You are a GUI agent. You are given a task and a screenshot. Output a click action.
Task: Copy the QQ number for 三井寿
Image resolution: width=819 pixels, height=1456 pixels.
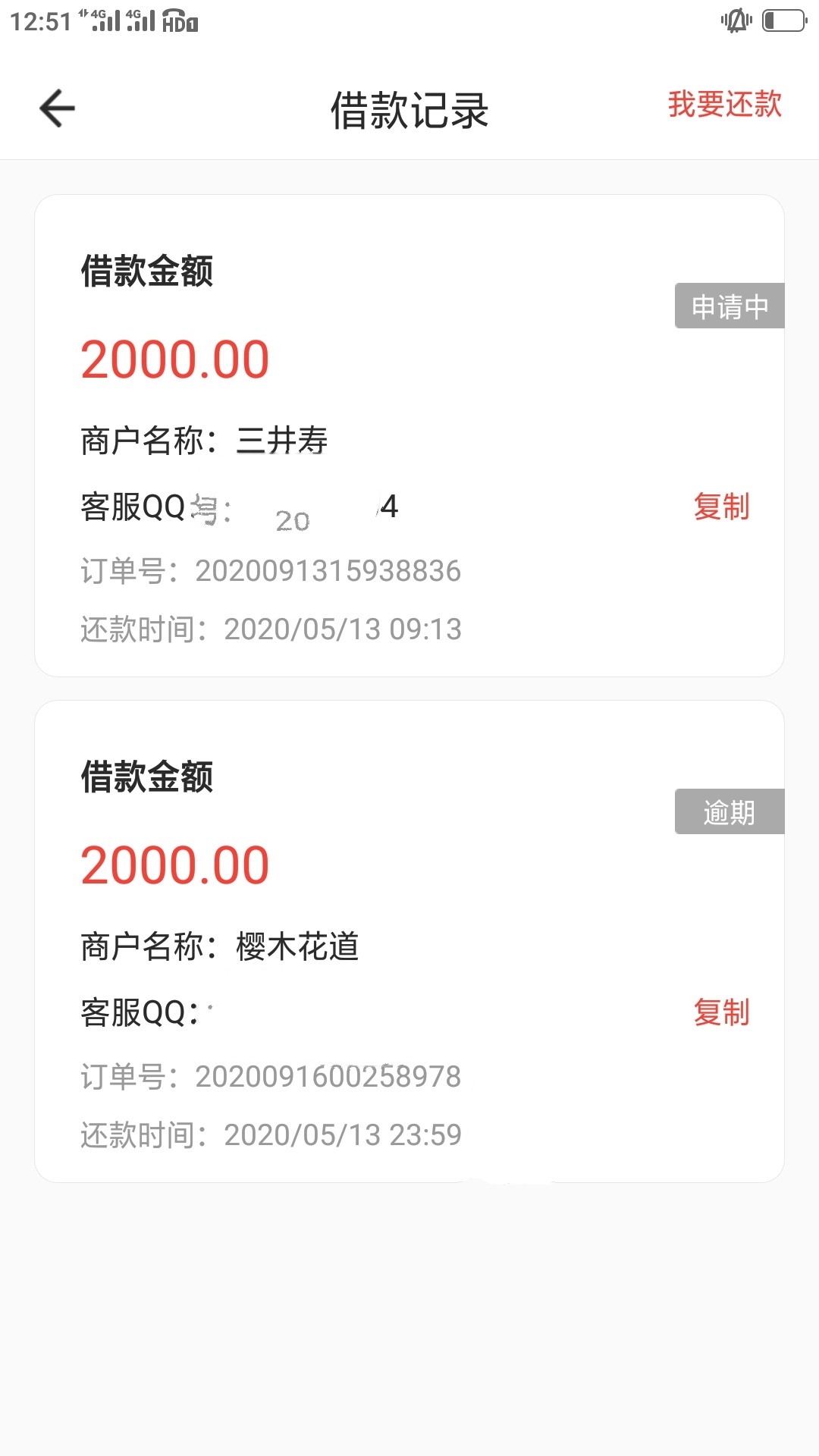(x=721, y=507)
